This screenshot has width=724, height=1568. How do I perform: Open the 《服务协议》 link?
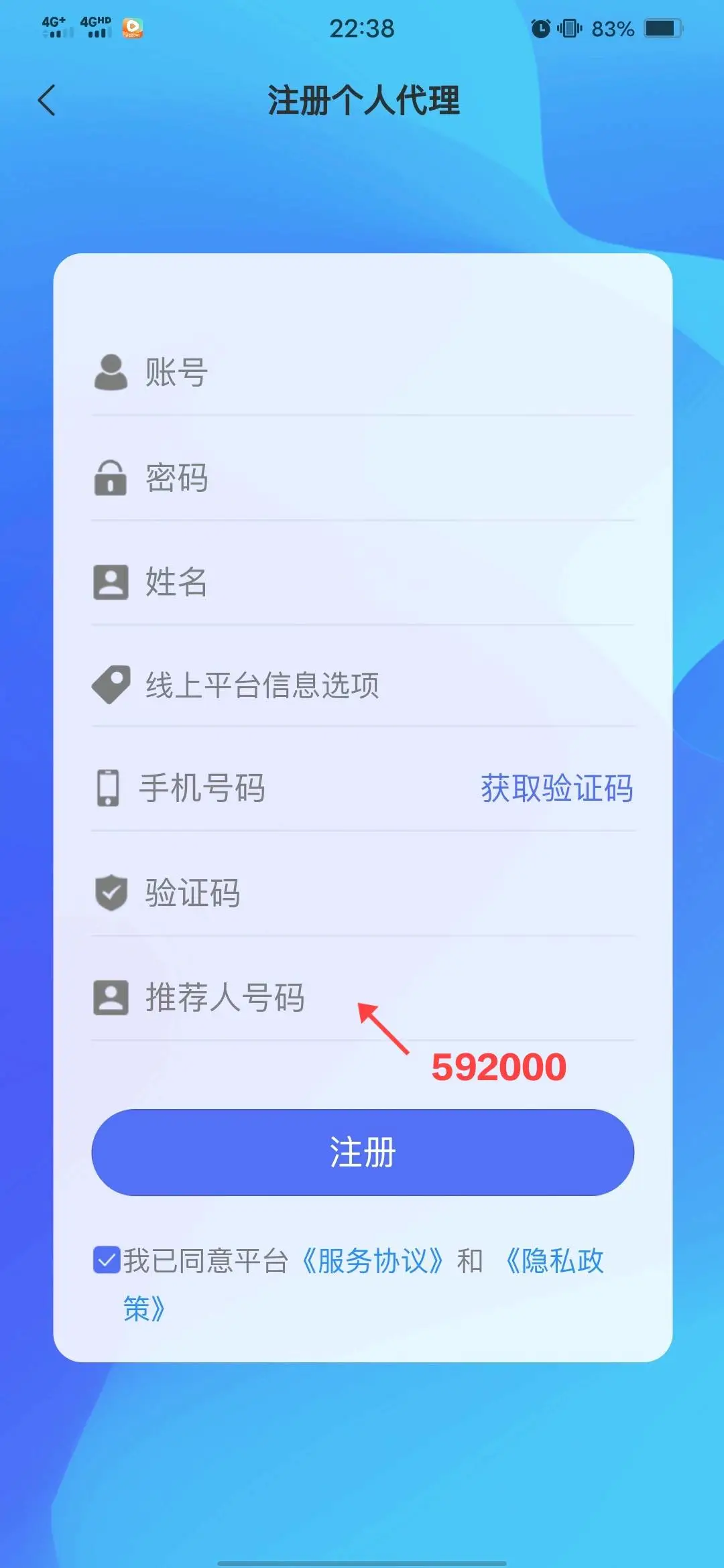point(373,1261)
